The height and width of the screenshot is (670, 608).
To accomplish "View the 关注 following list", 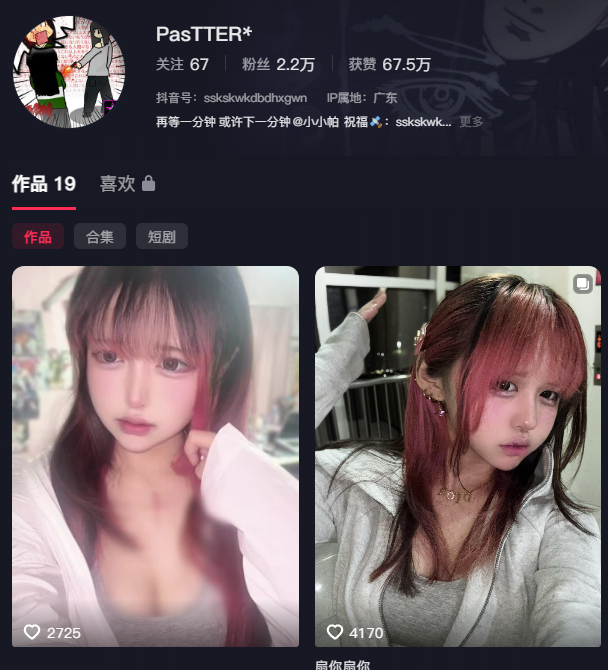I will (182, 64).
